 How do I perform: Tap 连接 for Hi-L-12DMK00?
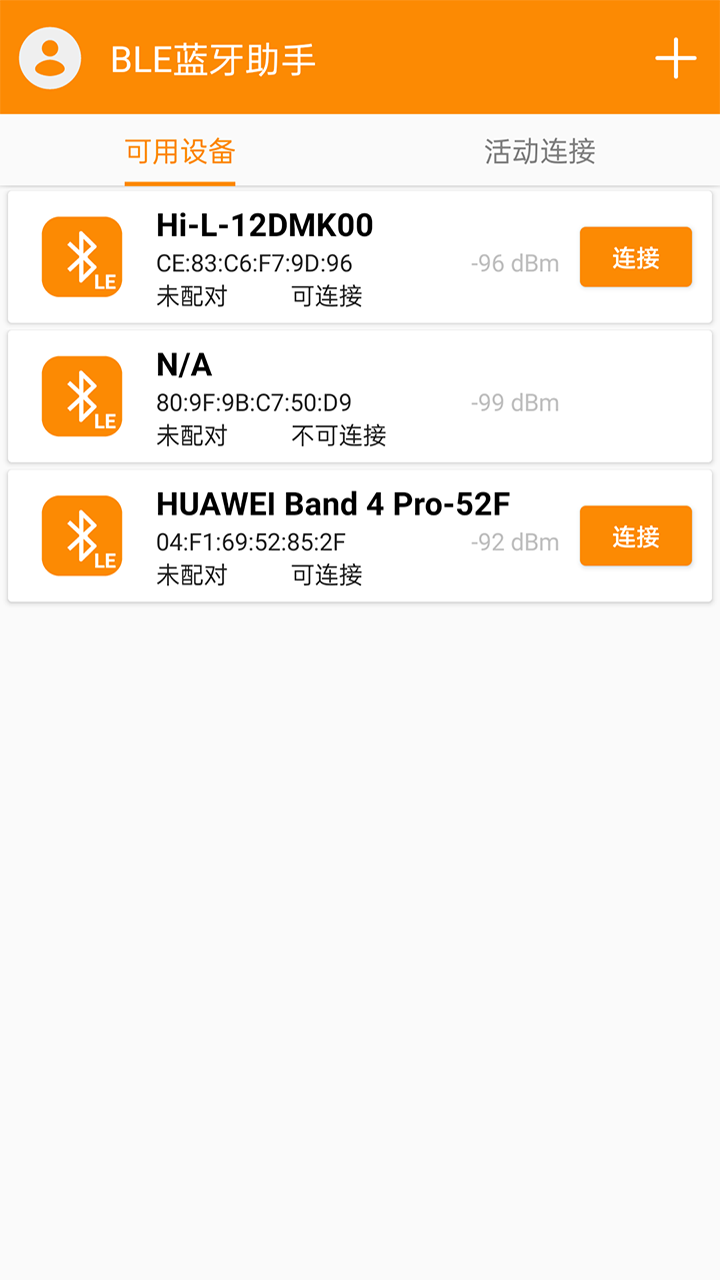[x=635, y=256]
